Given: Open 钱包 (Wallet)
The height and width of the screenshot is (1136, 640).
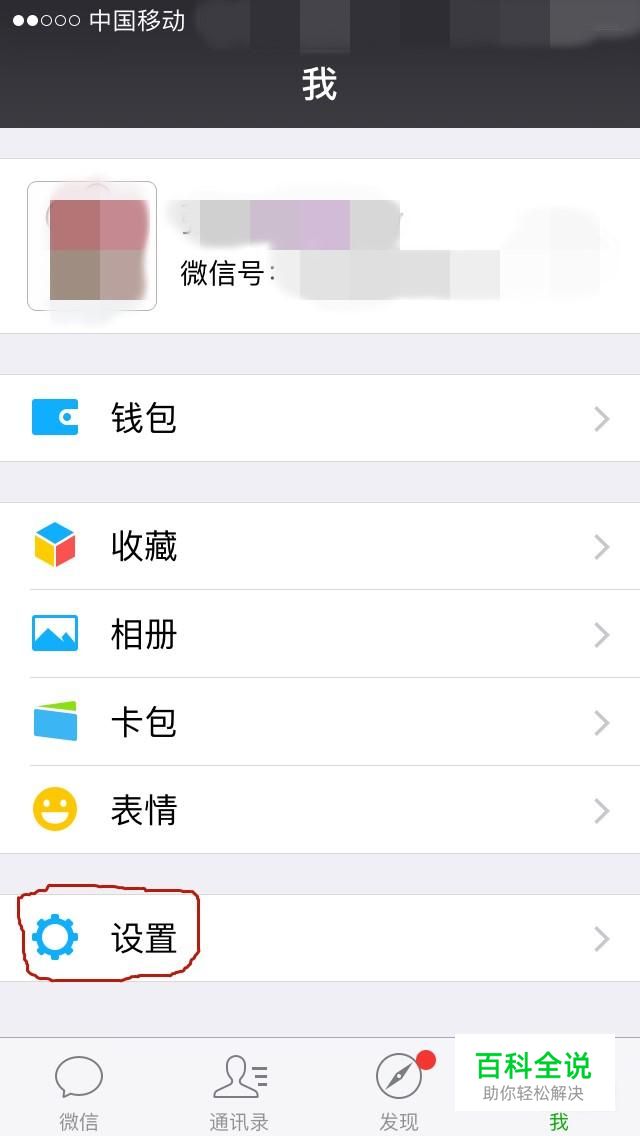Looking at the screenshot, I should click(x=320, y=418).
